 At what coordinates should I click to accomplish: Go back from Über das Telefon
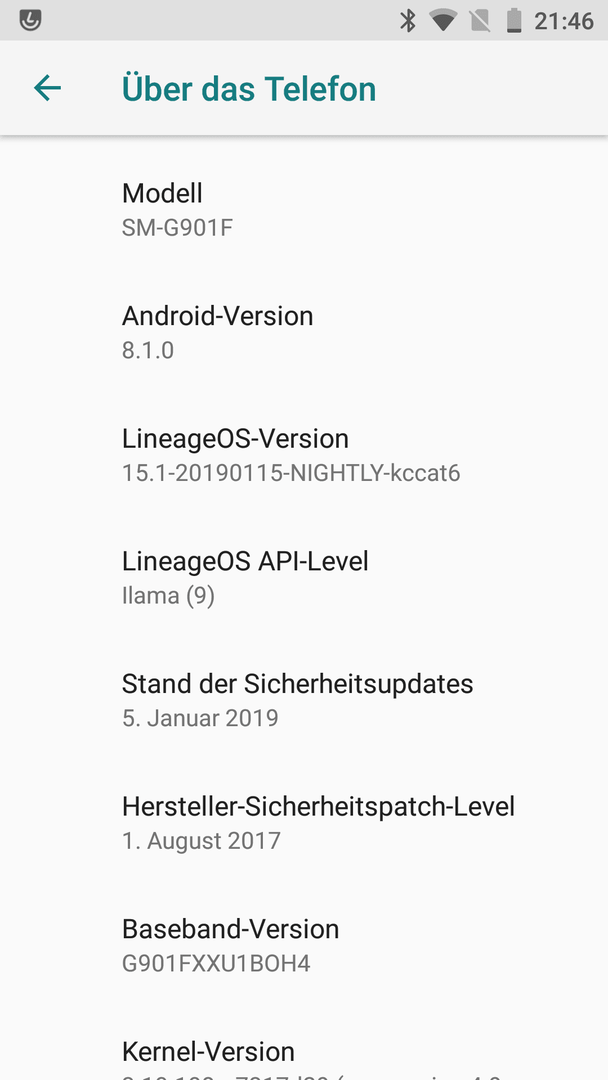tap(47, 88)
